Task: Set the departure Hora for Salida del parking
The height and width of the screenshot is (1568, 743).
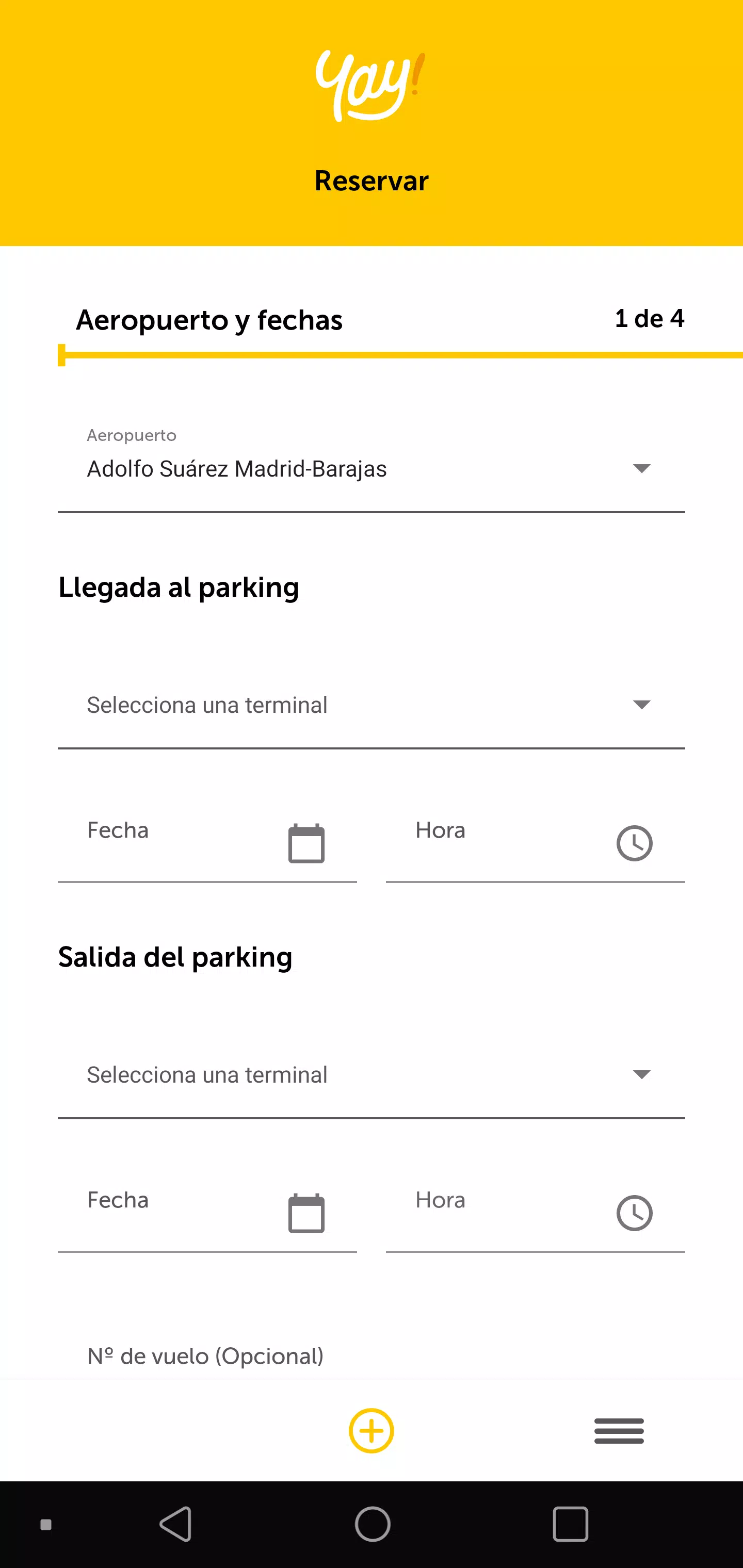Action: pos(535,1213)
